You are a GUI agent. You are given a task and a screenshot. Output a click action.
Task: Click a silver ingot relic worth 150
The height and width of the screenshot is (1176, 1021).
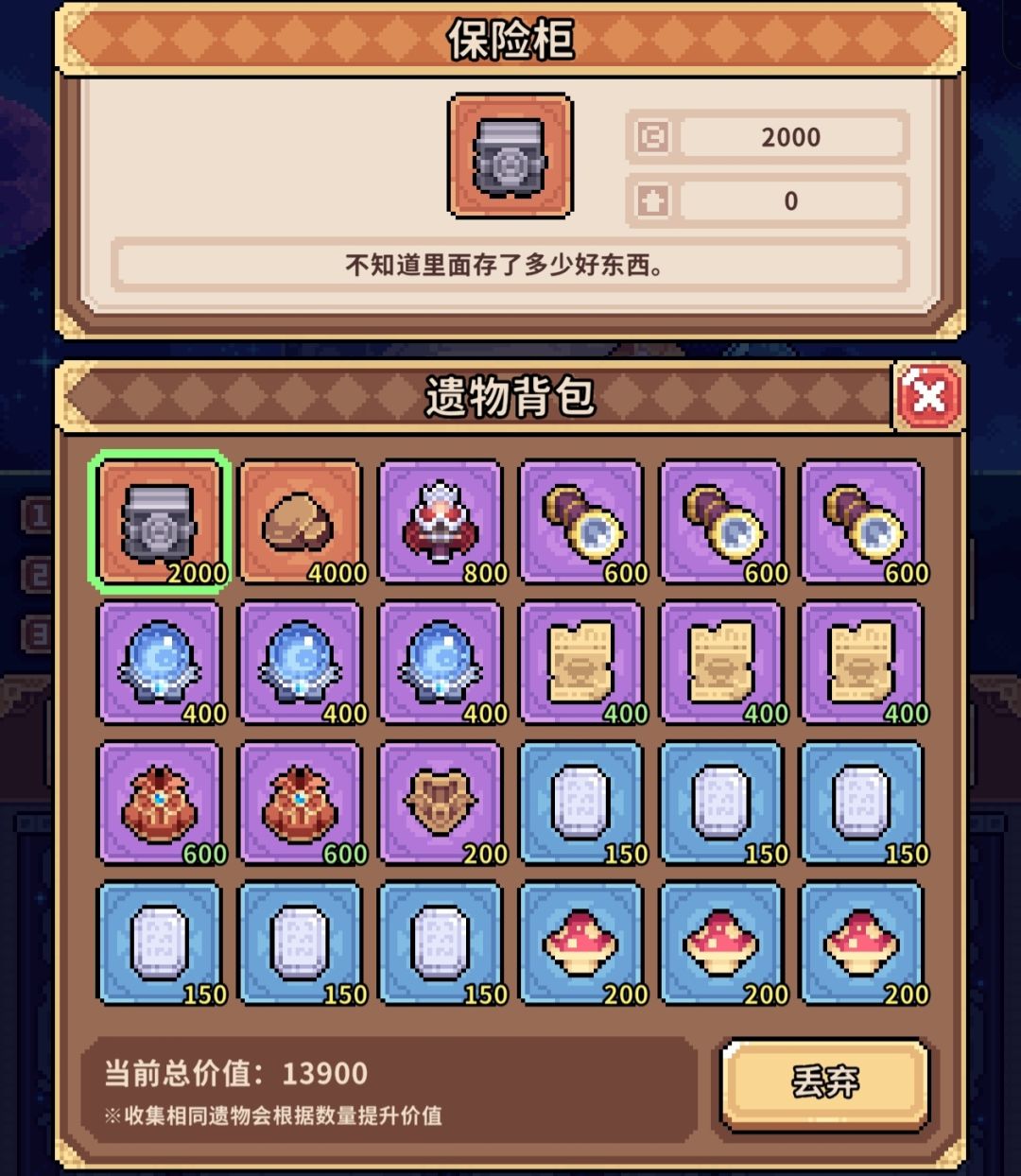(x=583, y=802)
